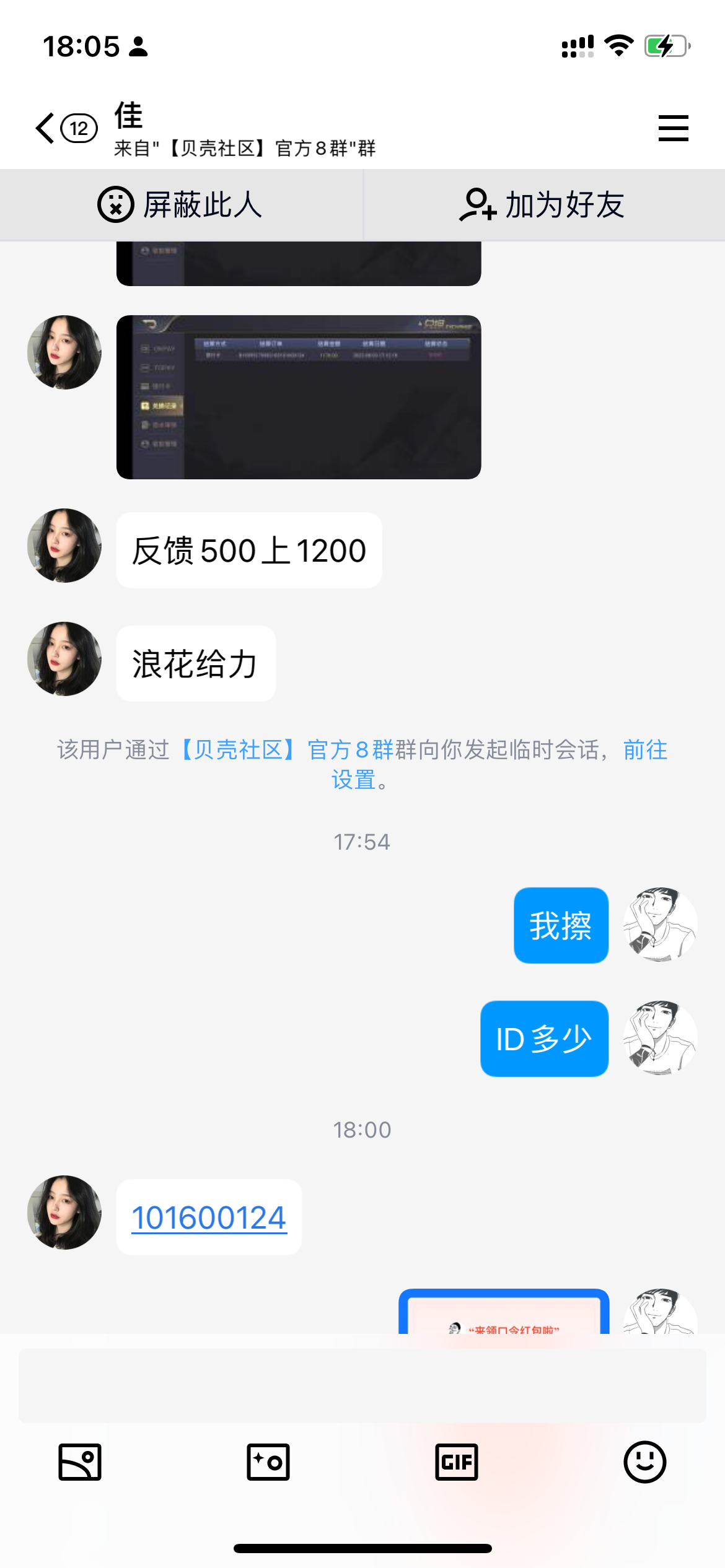Screen dimensions: 725x1568
Task: Open the GIF picker
Action: coord(457,1462)
